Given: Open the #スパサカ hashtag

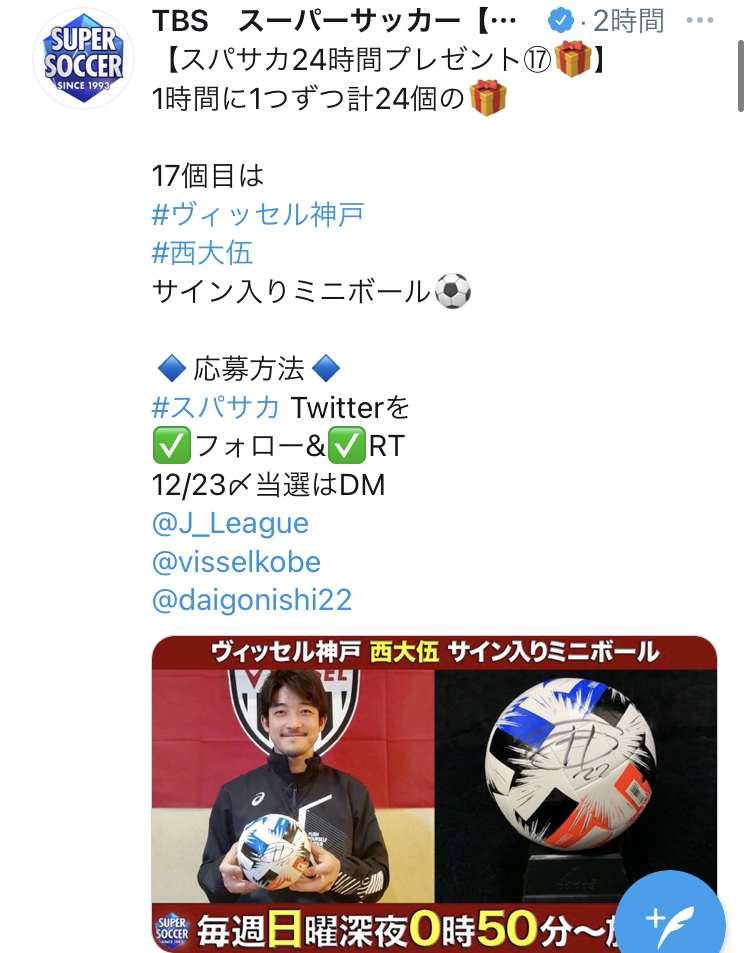Looking at the screenshot, I should (x=215, y=407).
